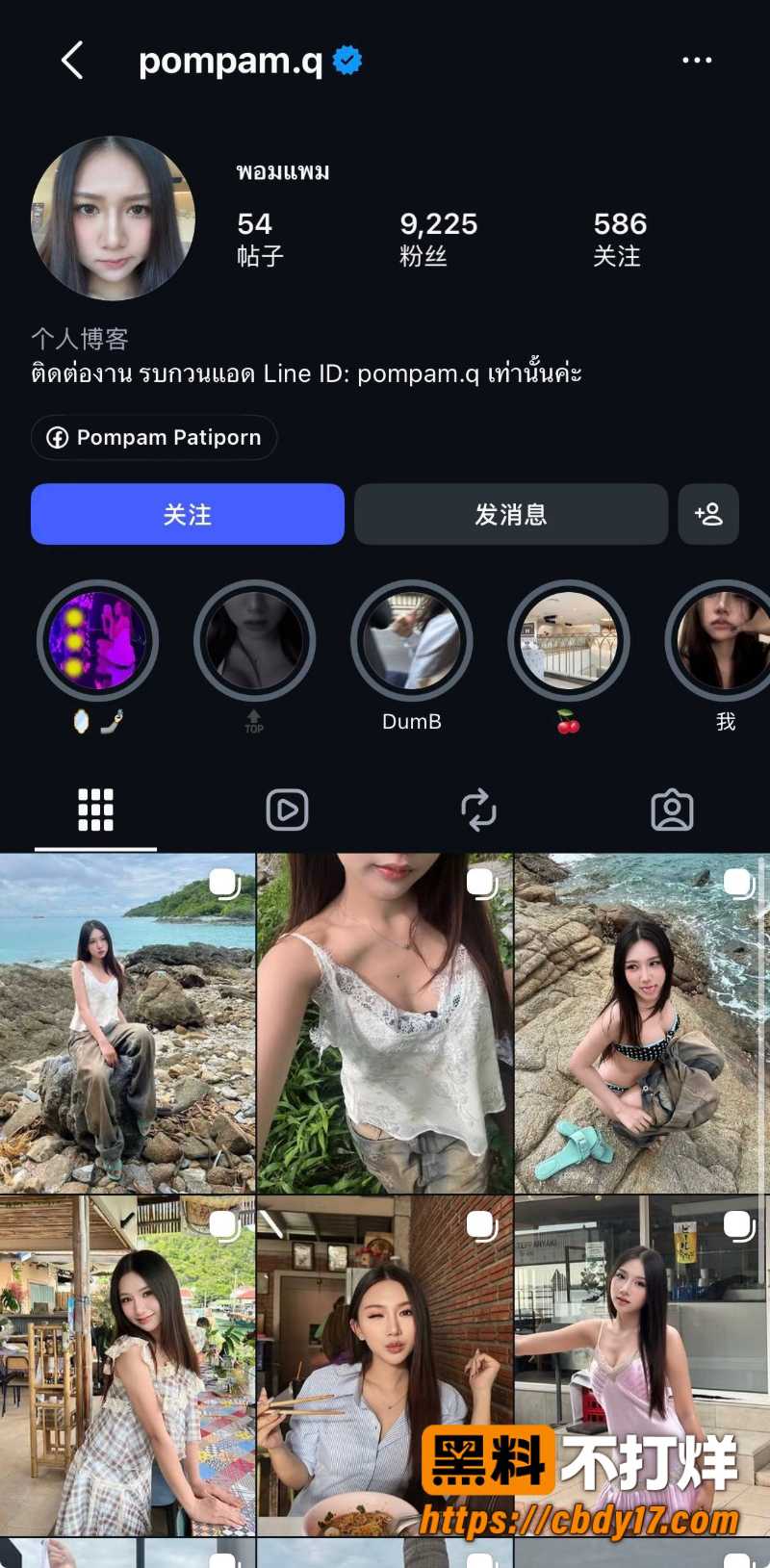Open the bikini on rocks post
The image size is (770, 1568).
tap(642, 1023)
